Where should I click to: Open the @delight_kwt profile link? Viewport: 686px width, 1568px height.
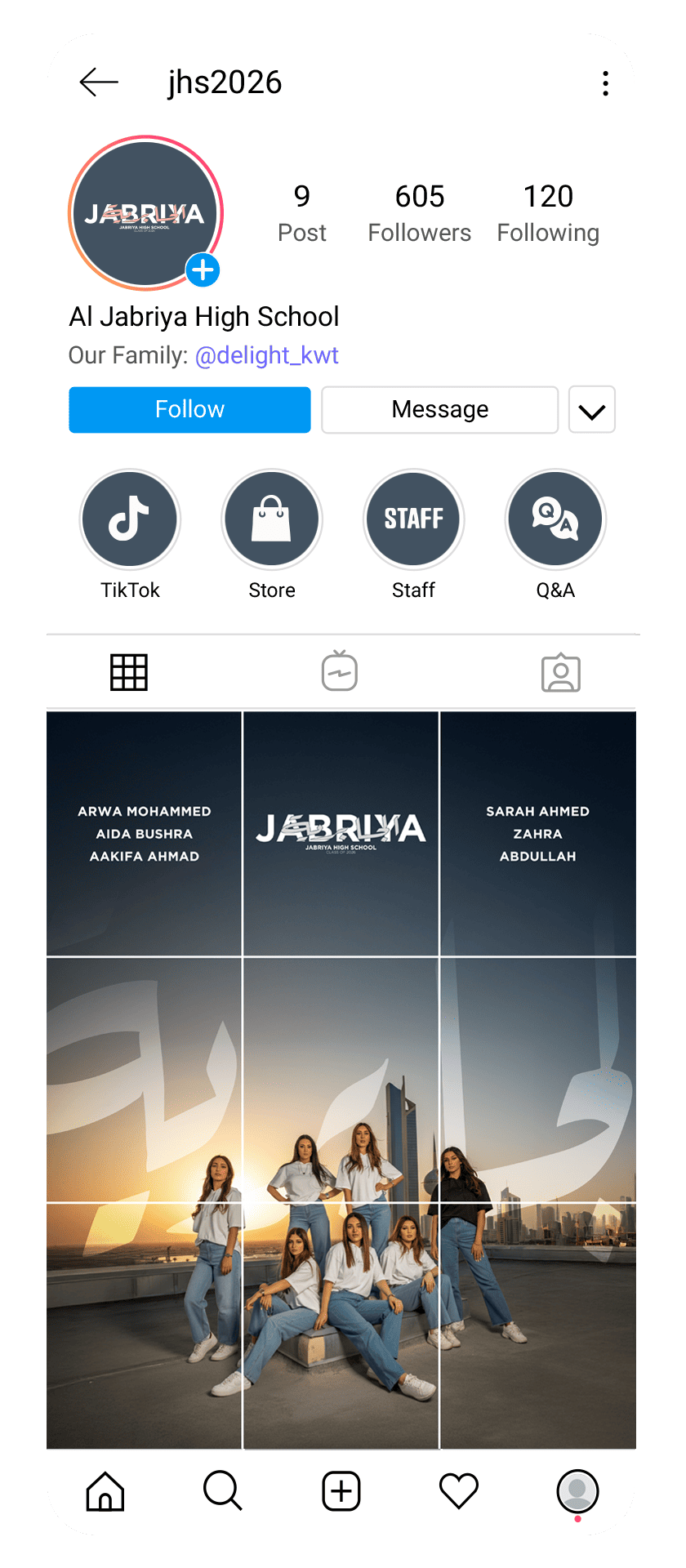click(266, 355)
